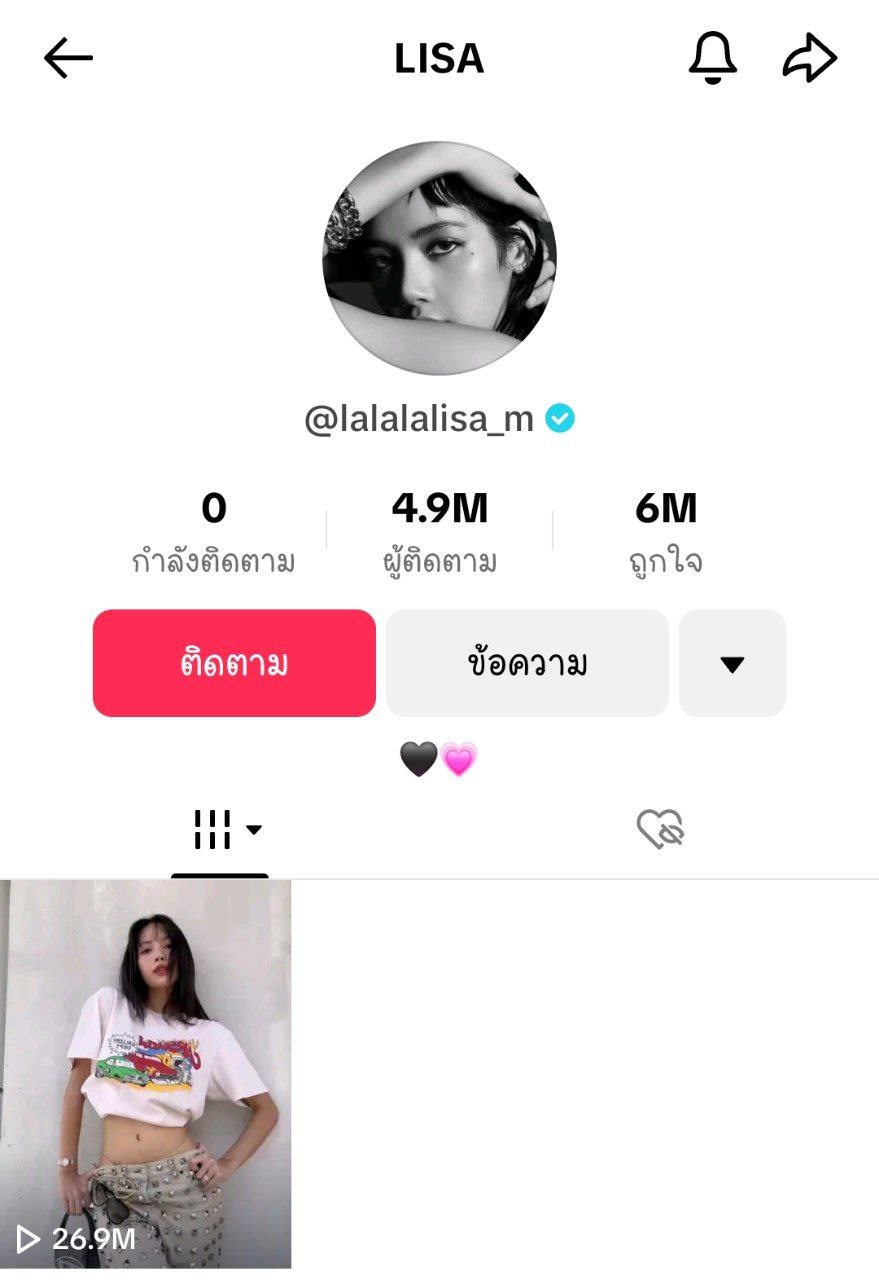Enable notifications via the bell

coord(713,57)
